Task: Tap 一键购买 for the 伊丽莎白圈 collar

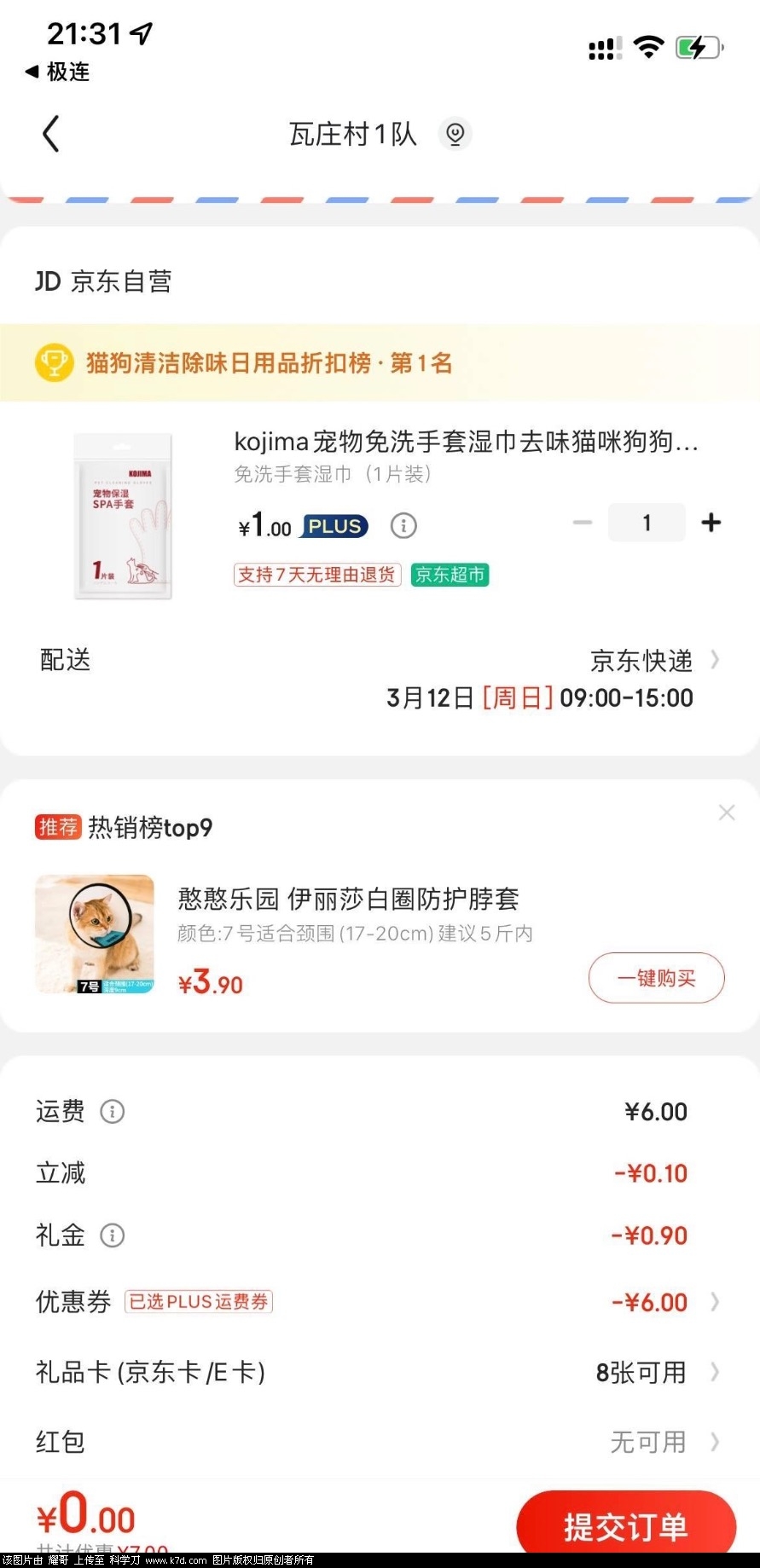Action: [656, 978]
